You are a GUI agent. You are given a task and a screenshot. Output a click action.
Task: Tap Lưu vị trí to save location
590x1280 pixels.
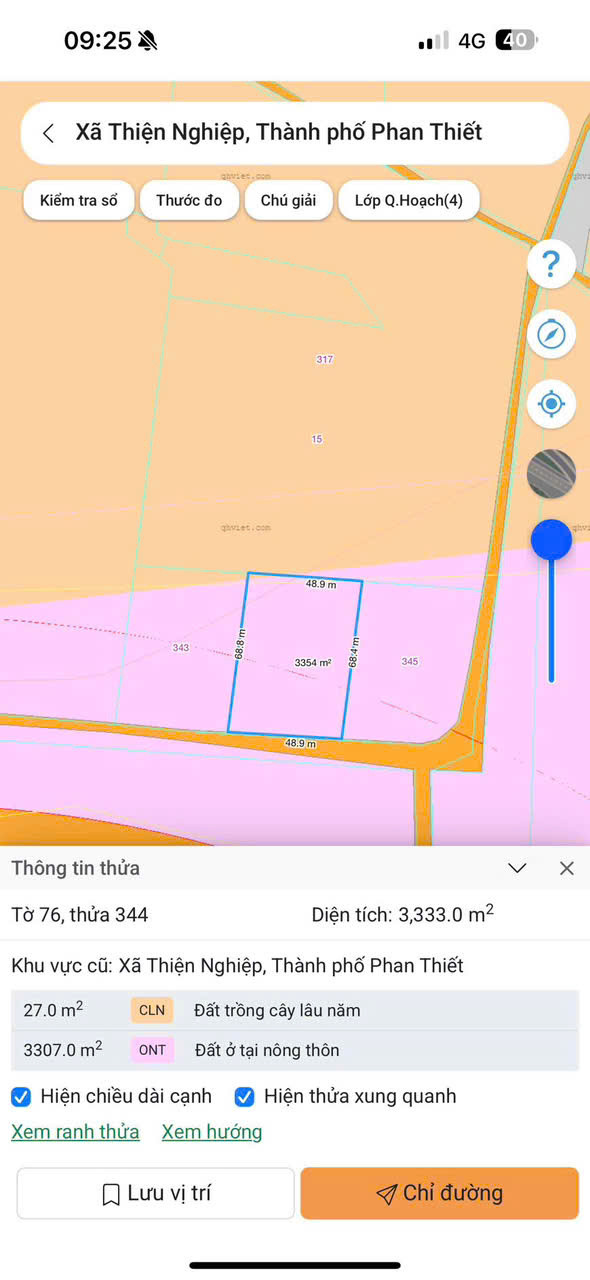pos(156,1193)
